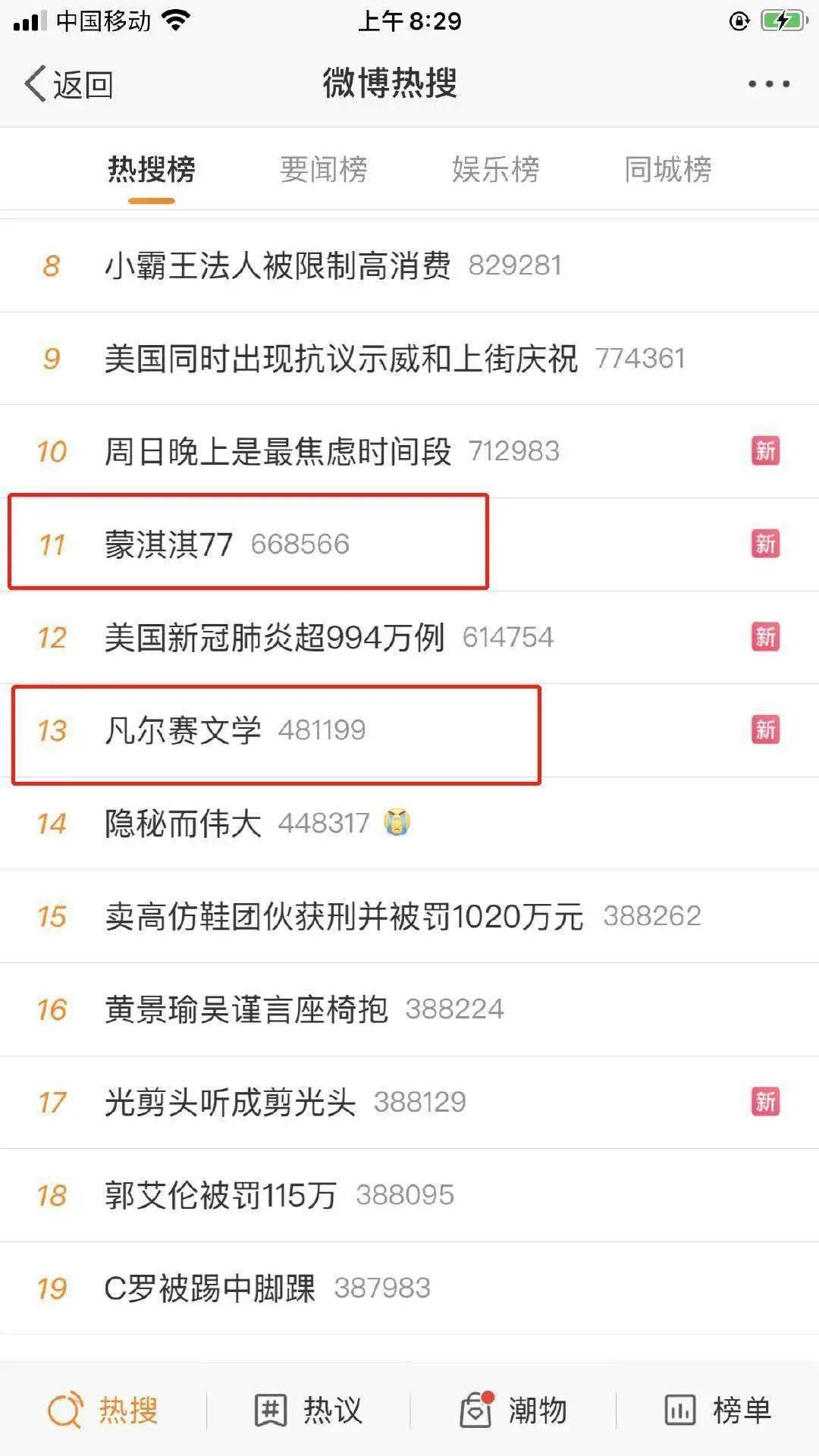819x1456 pixels.
Task: Open topic 美国新冠肺炎超994万例
Action: pos(409,638)
